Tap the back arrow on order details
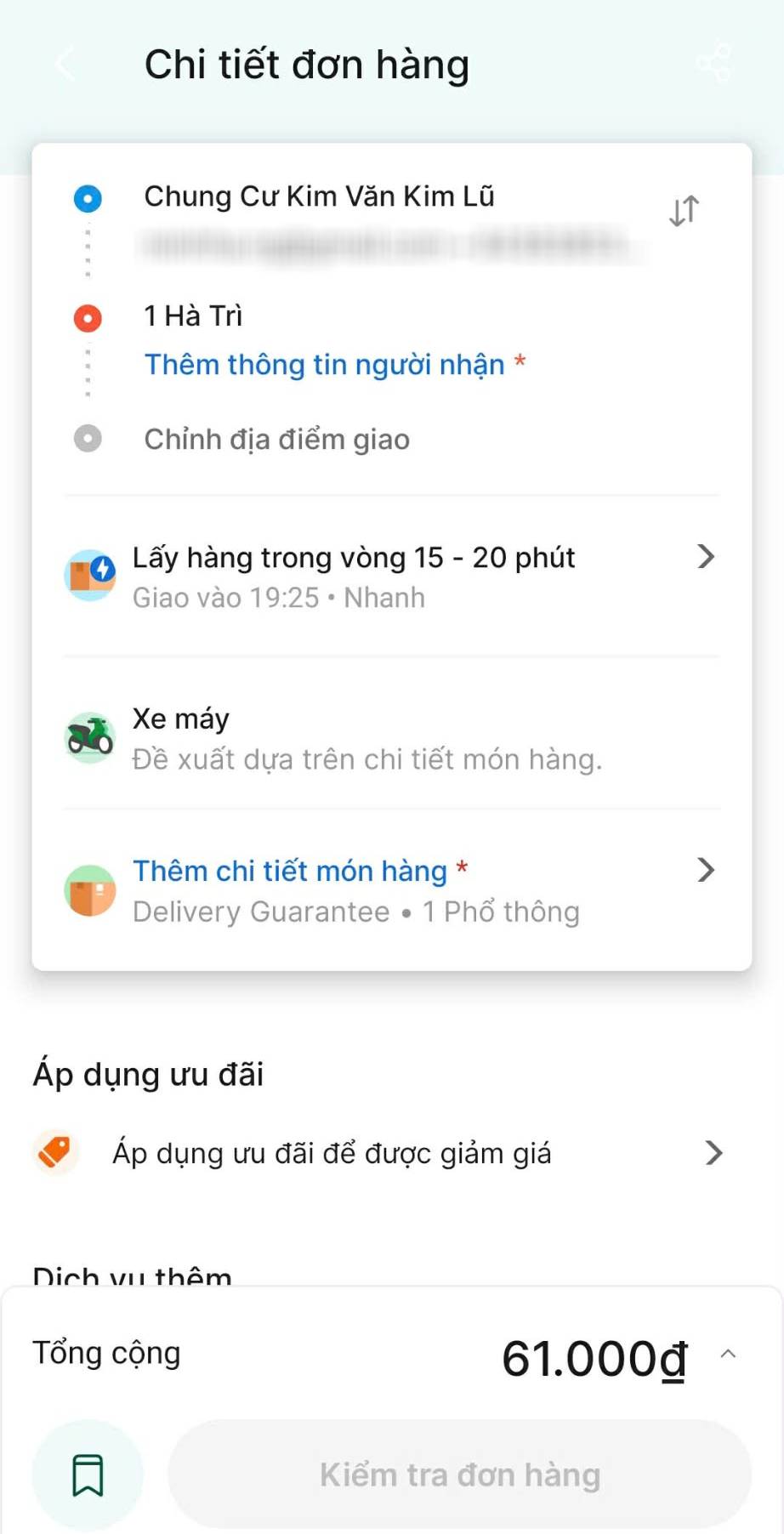This screenshot has height=1534, width=784. pyautogui.click(x=64, y=64)
